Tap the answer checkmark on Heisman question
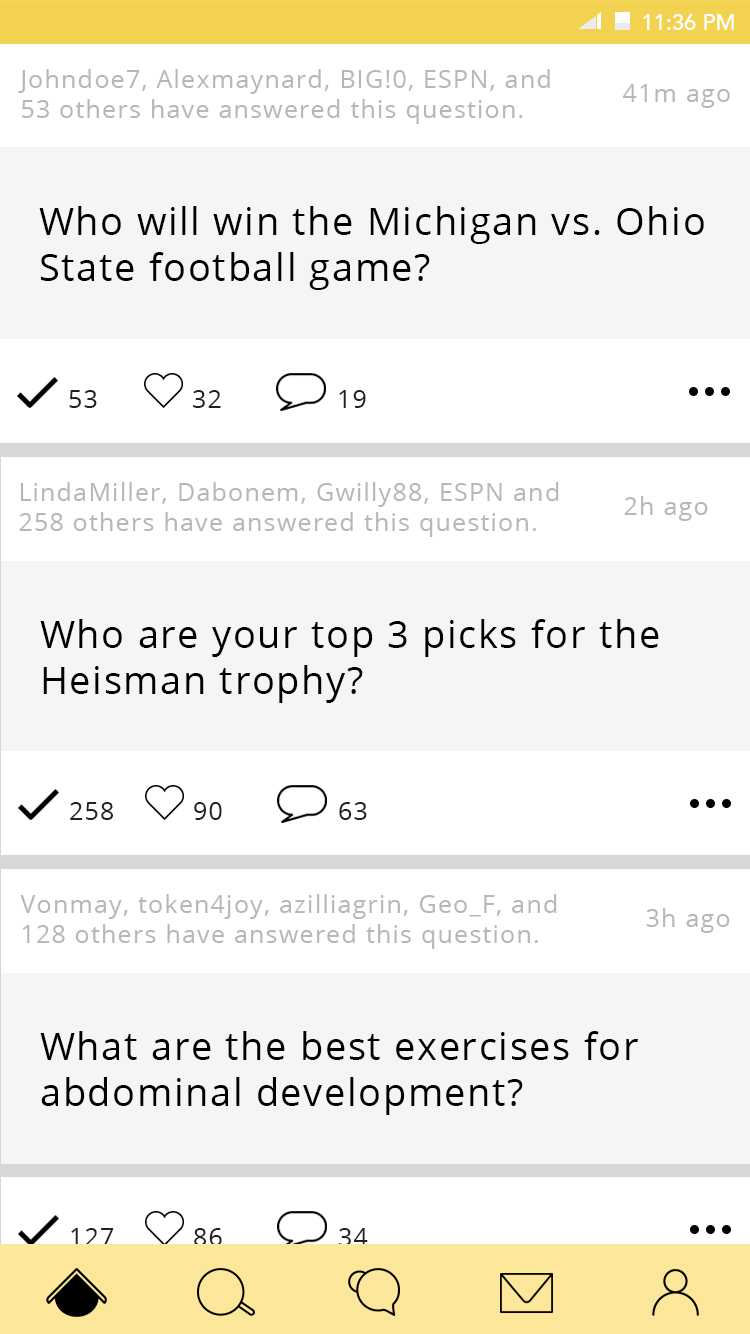The image size is (750, 1334). point(38,805)
